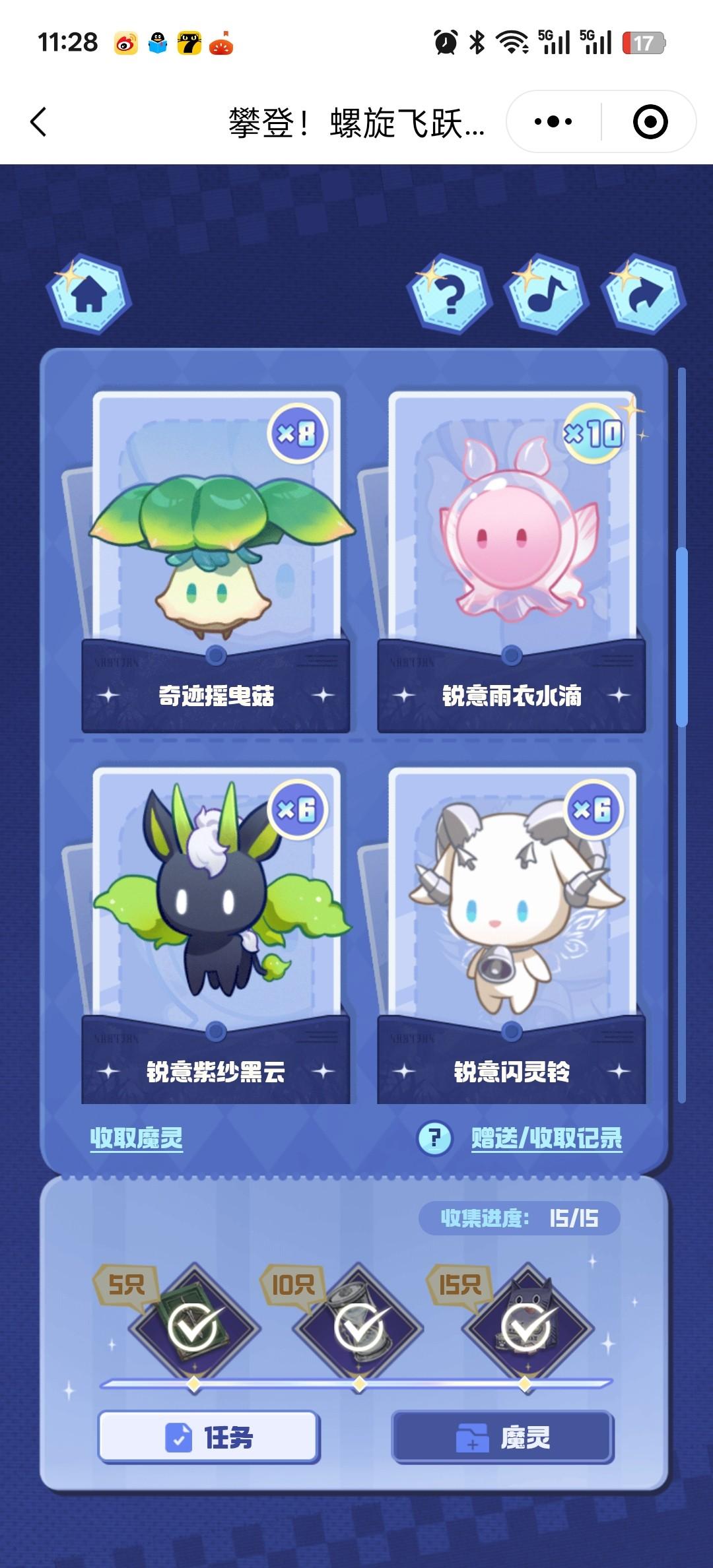Switch to the 任务 tab
Screen dimensions: 713x1568
[209, 1437]
